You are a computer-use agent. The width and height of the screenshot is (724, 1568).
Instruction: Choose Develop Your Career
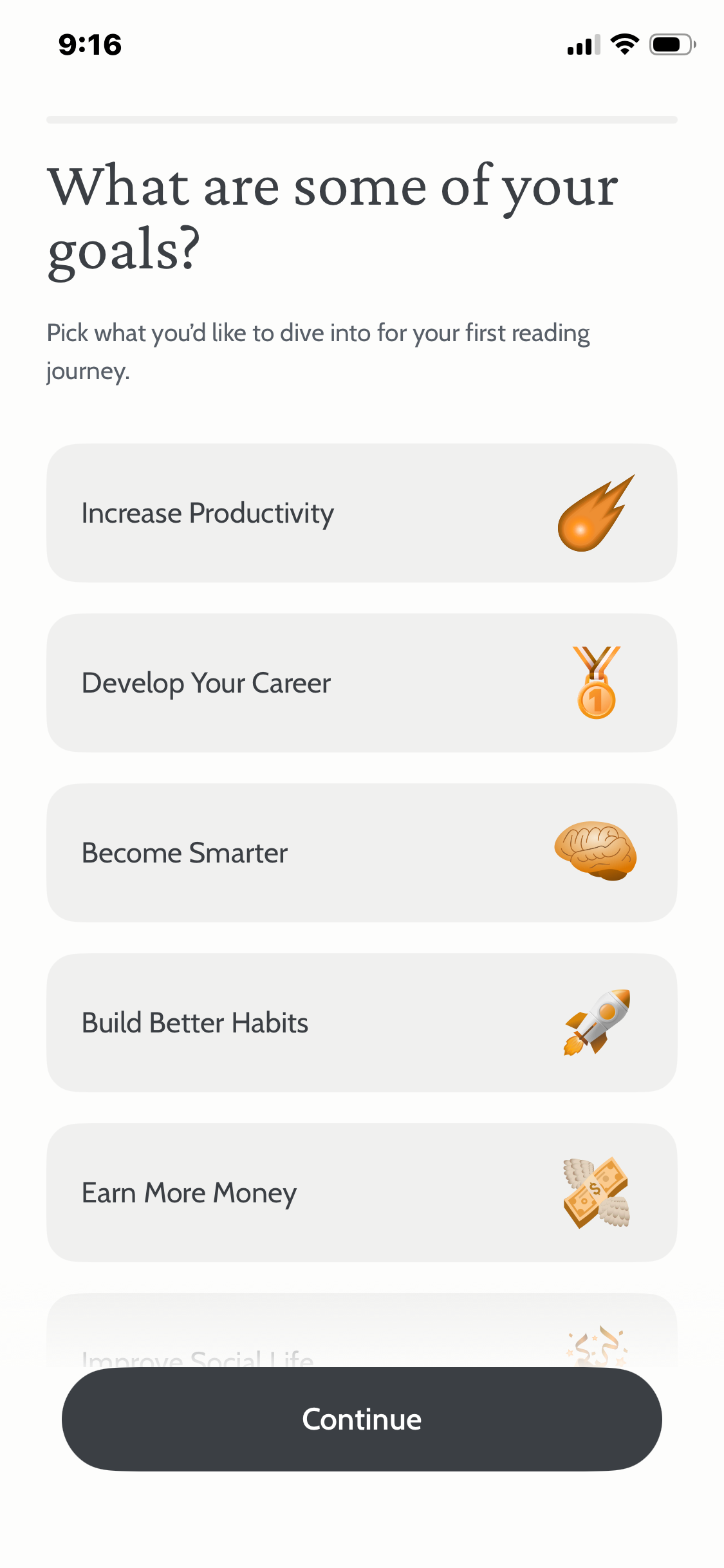coord(362,683)
